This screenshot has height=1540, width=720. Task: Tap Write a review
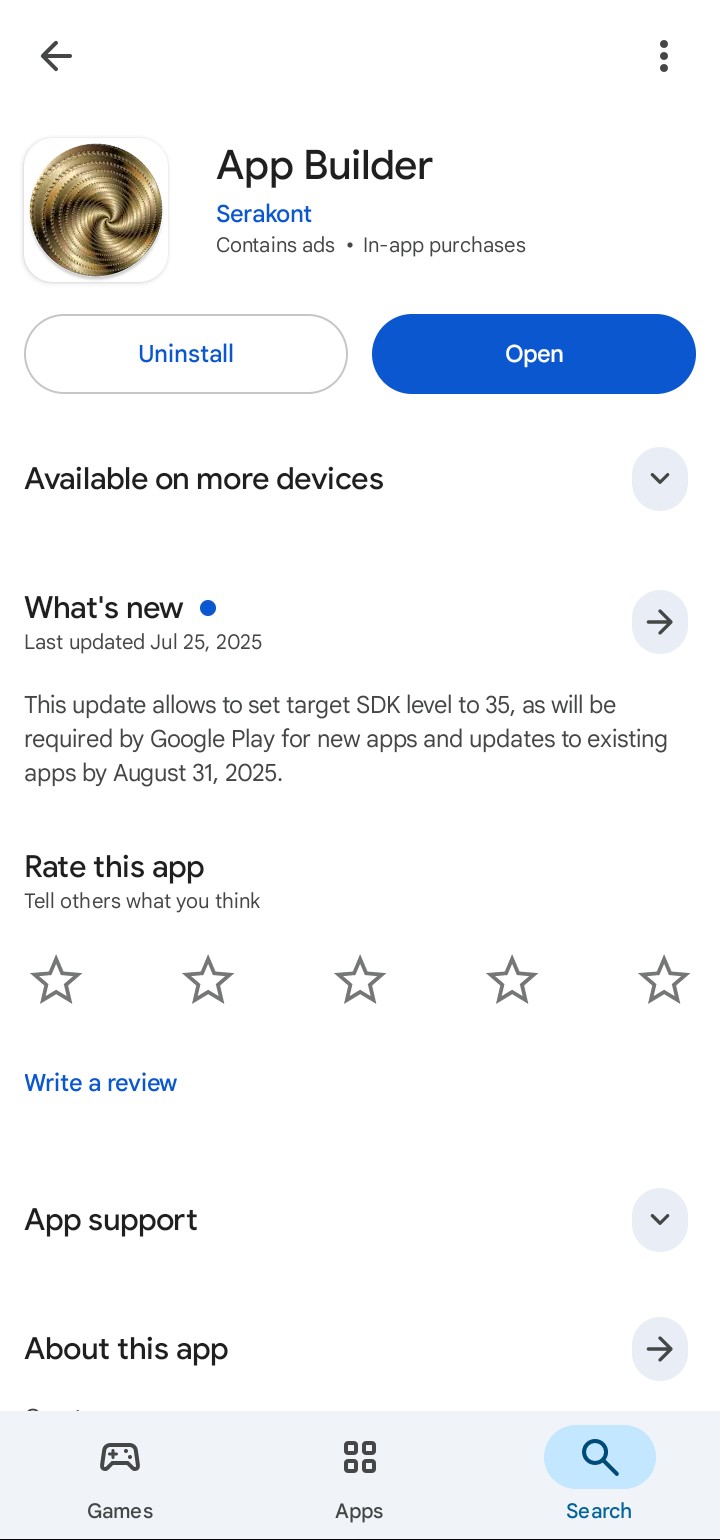(101, 1083)
